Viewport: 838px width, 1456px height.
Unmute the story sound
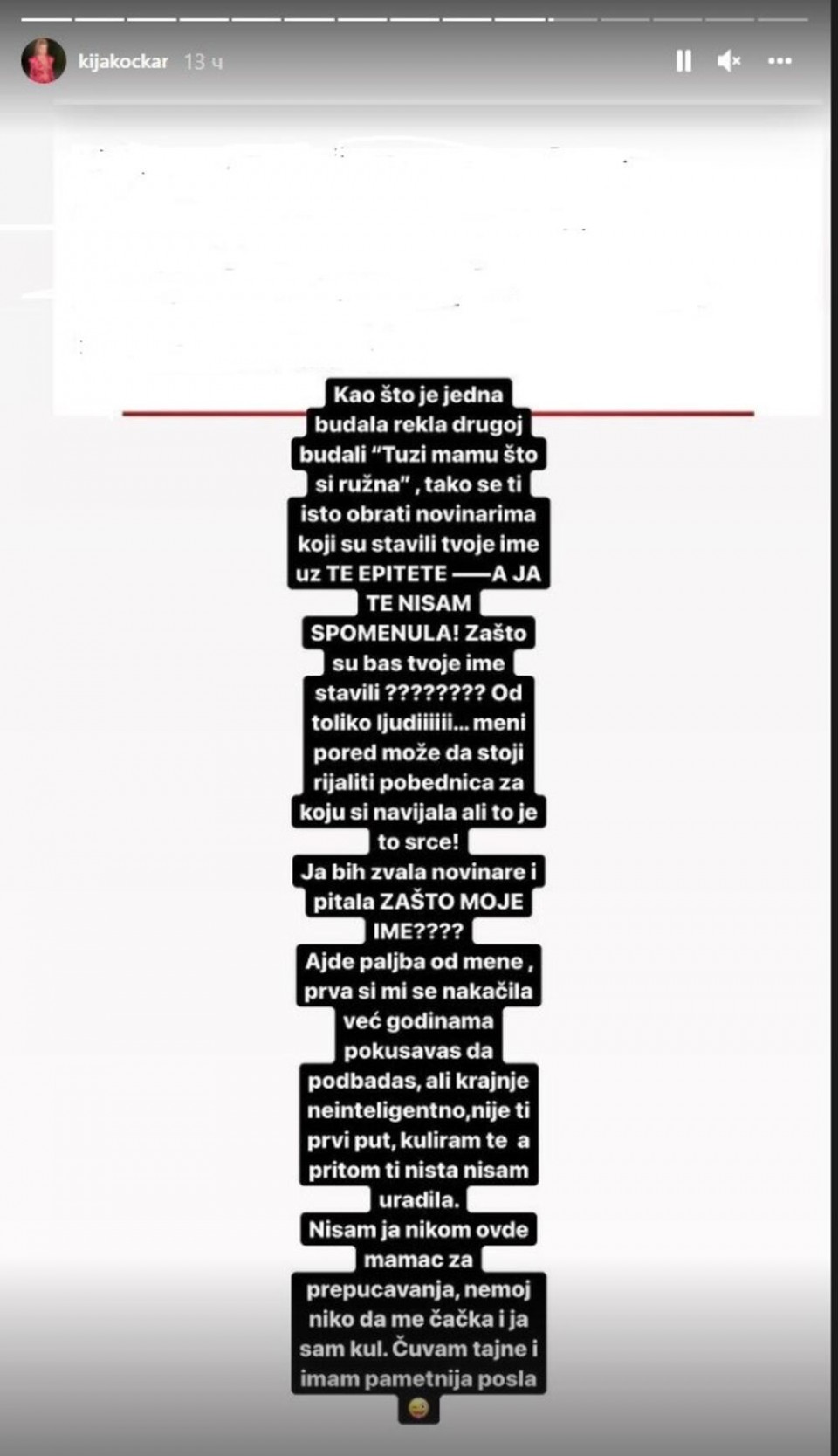pyautogui.click(x=729, y=61)
